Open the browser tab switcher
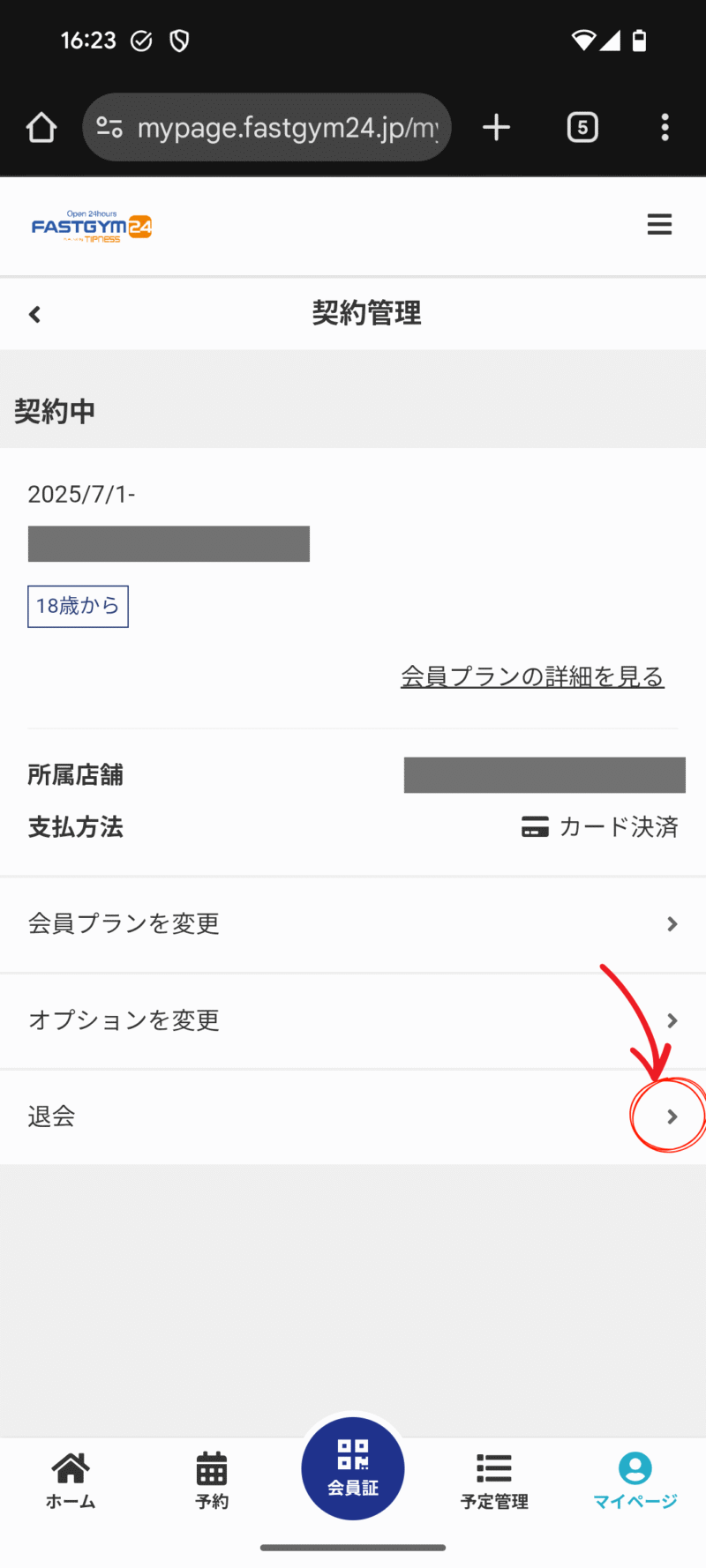Image resolution: width=706 pixels, height=1568 pixels. (x=582, y=128)
